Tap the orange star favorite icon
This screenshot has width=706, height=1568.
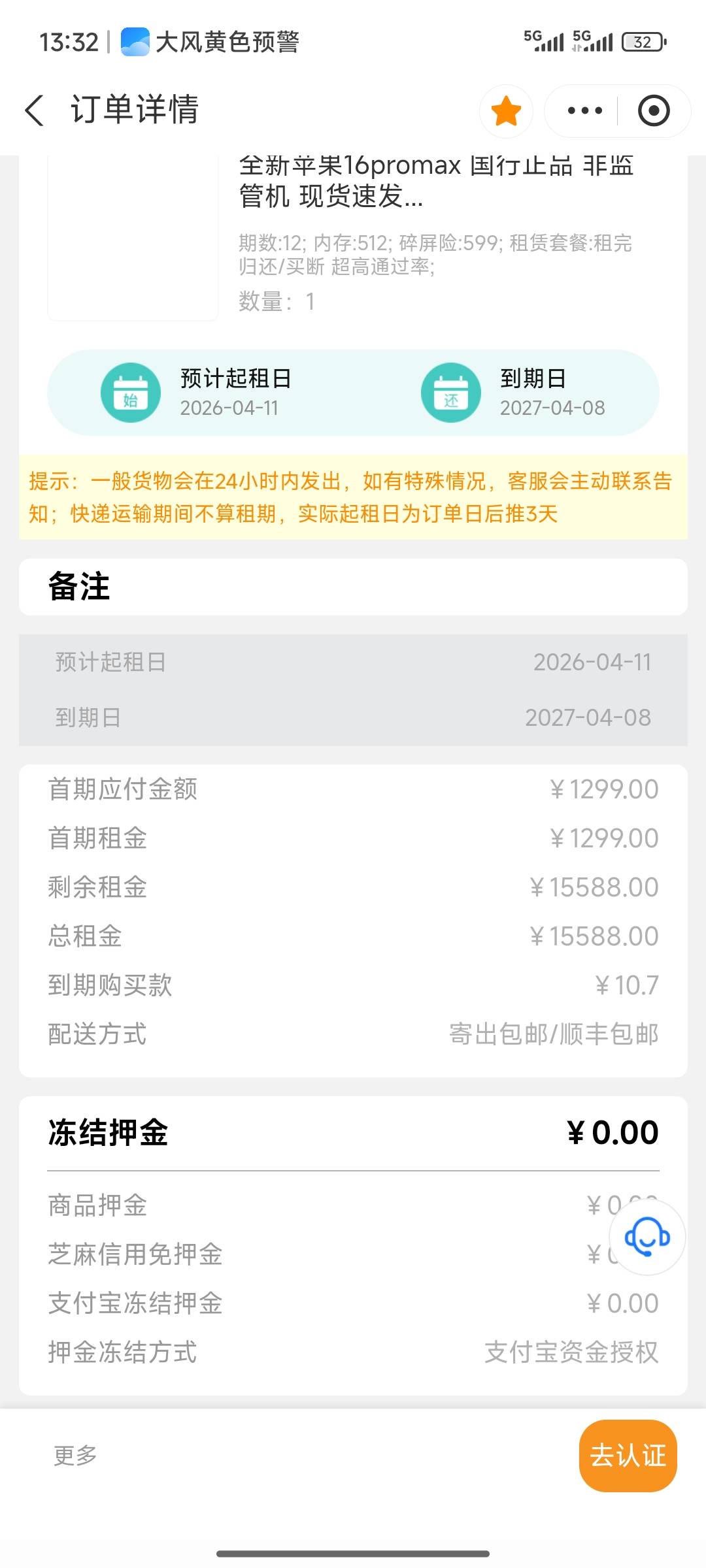tap(507, 110)
